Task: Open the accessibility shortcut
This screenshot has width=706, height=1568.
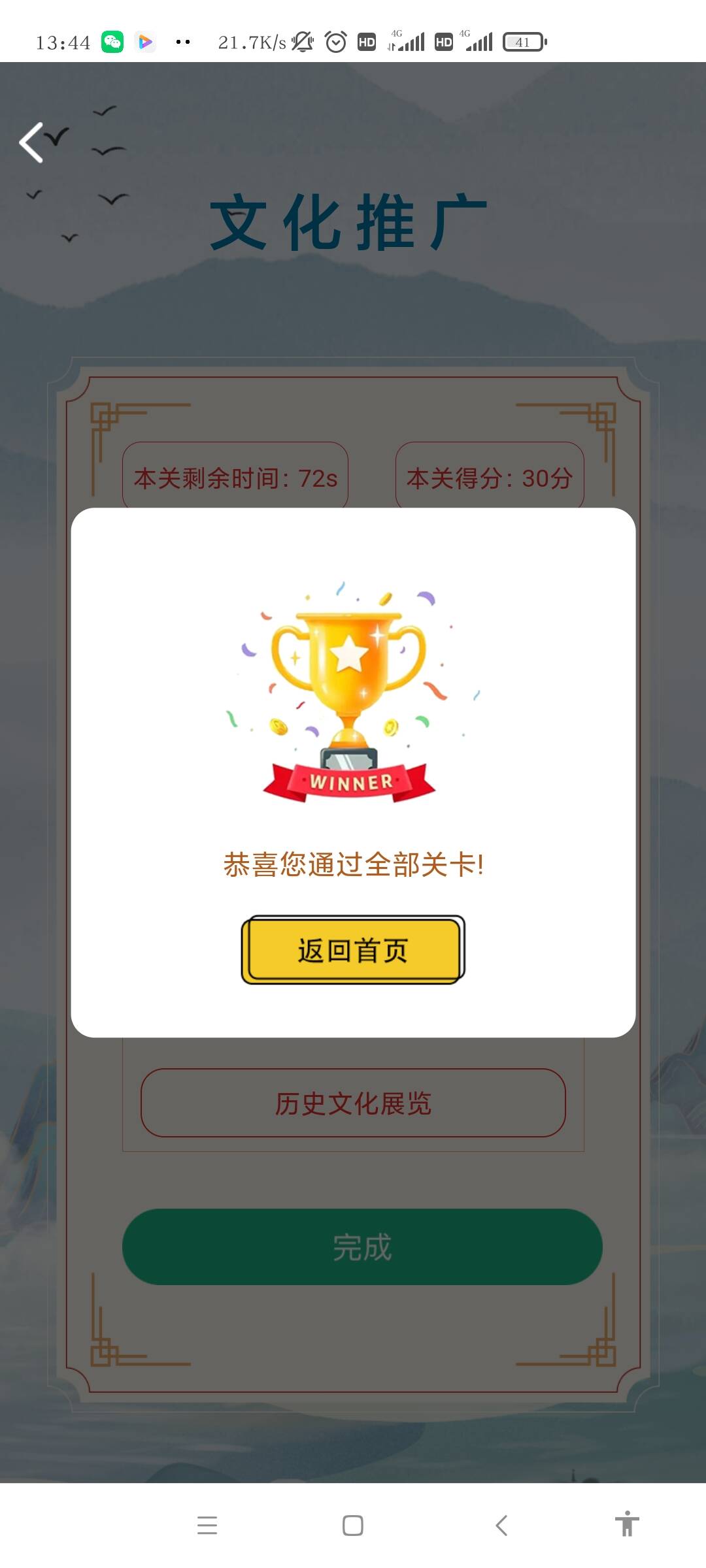Action: (x=626, y=1524)
